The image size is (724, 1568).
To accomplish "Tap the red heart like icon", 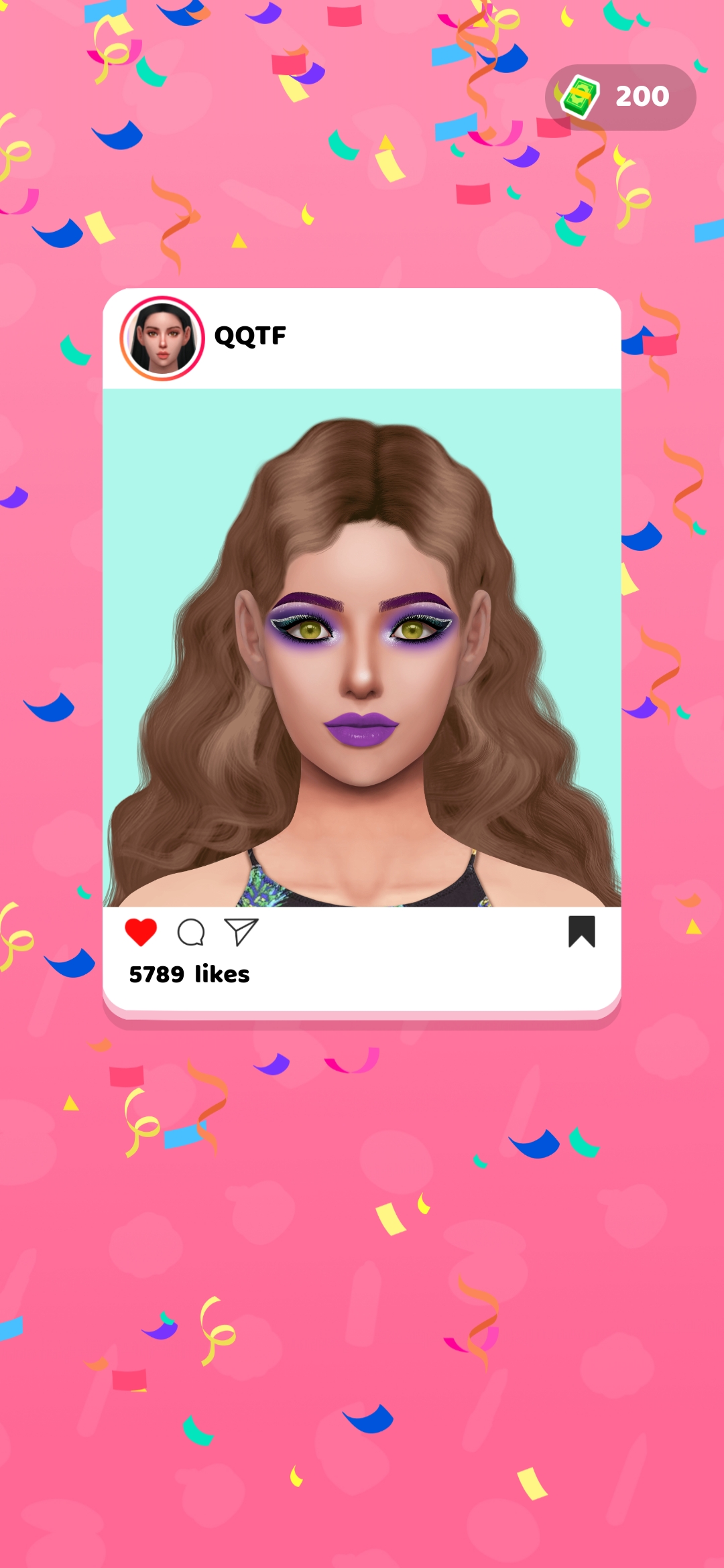I will 141,931.
